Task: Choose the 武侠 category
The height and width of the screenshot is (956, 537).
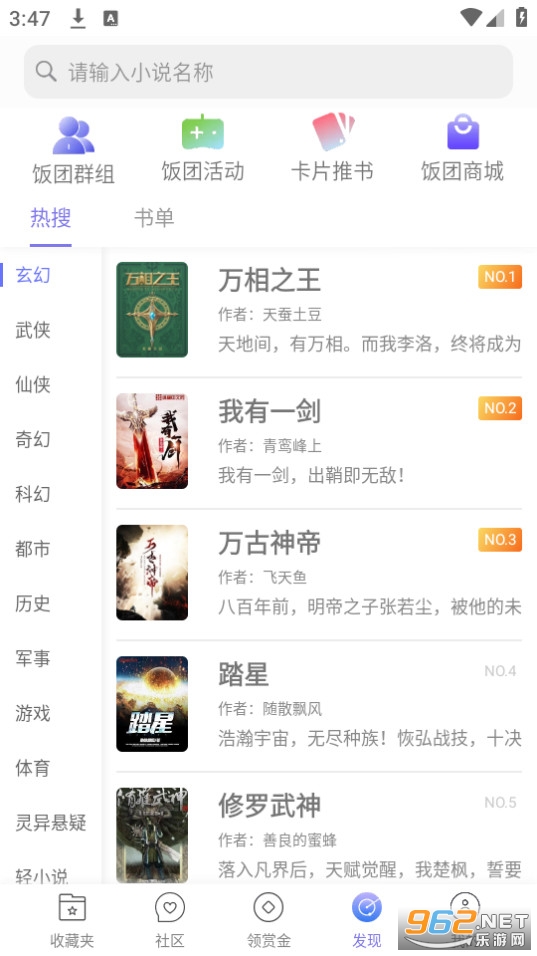Action: click(x=33, y=330)
